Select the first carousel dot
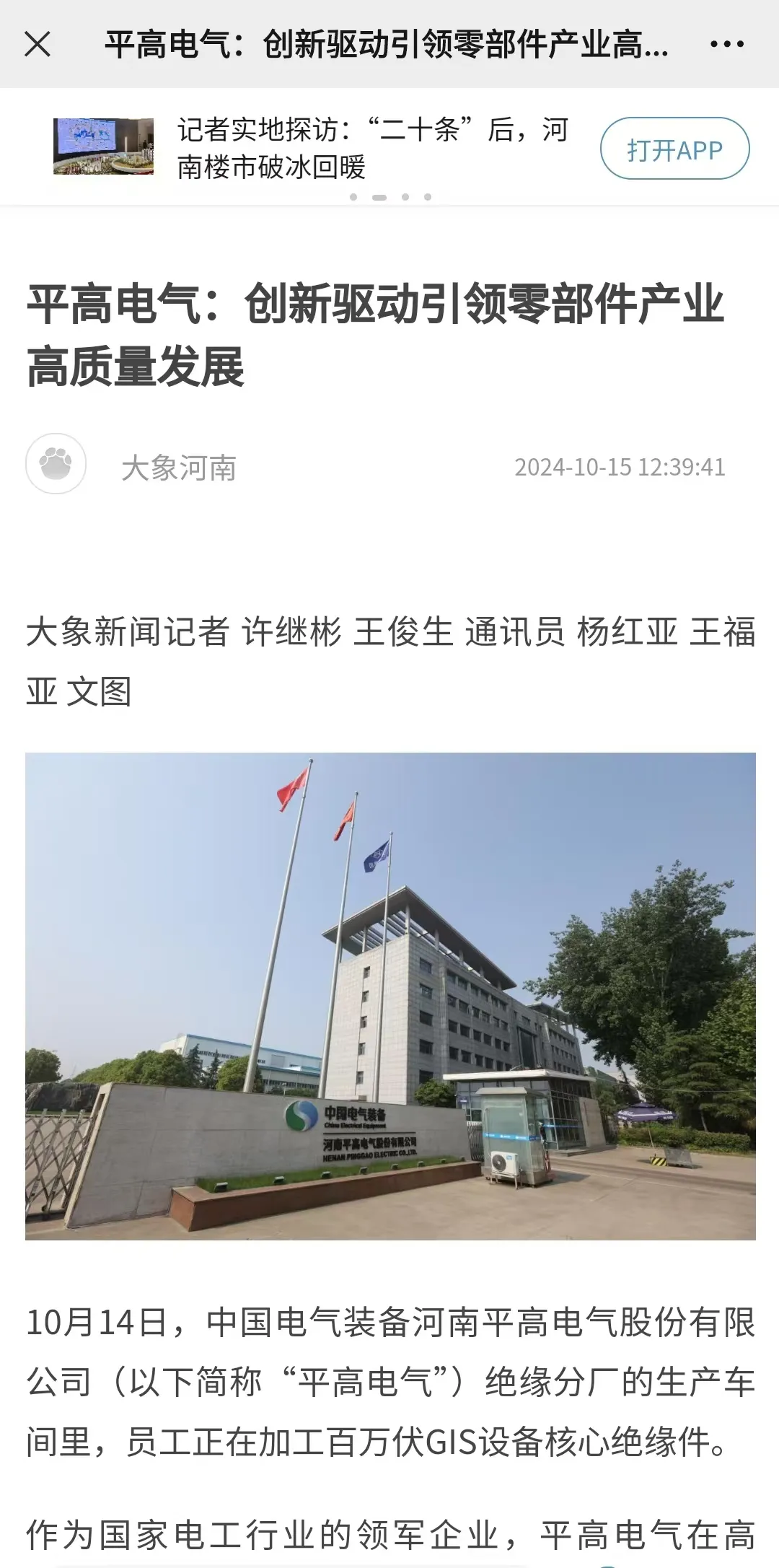 353,196
